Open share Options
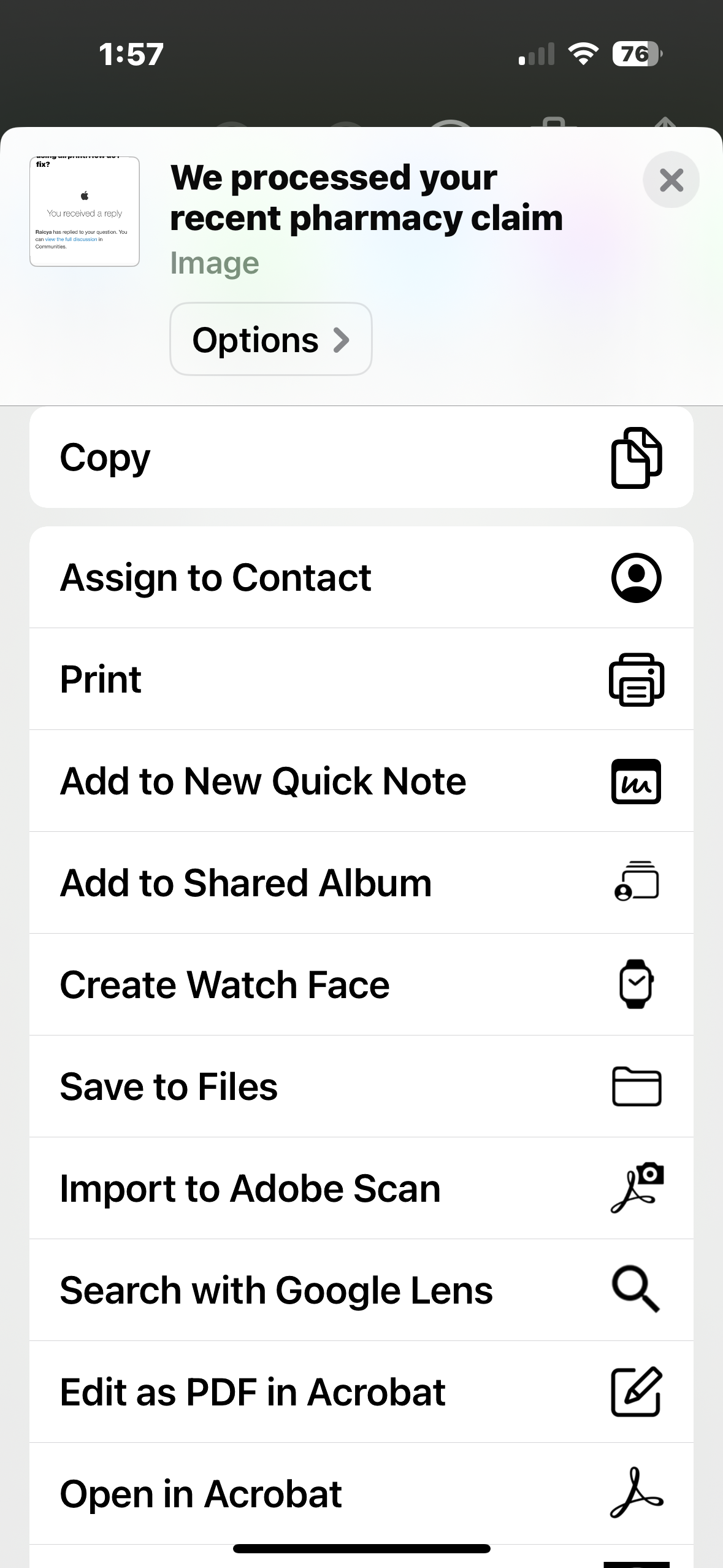The height and width of the screenshot is (1568, 723). pos(270,339)
